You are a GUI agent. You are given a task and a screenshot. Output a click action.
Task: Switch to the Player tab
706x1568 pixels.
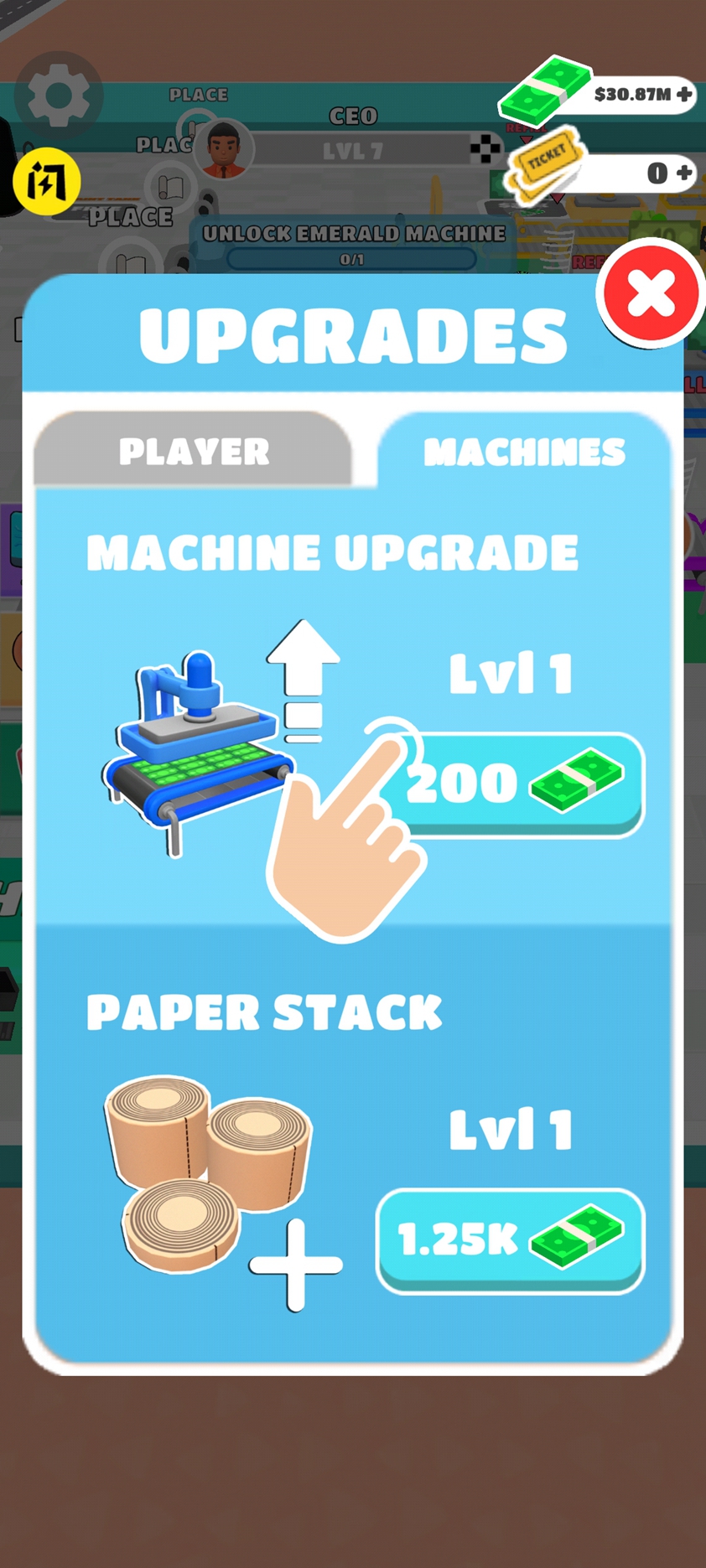pyautogui.click(x=194, y=451)
